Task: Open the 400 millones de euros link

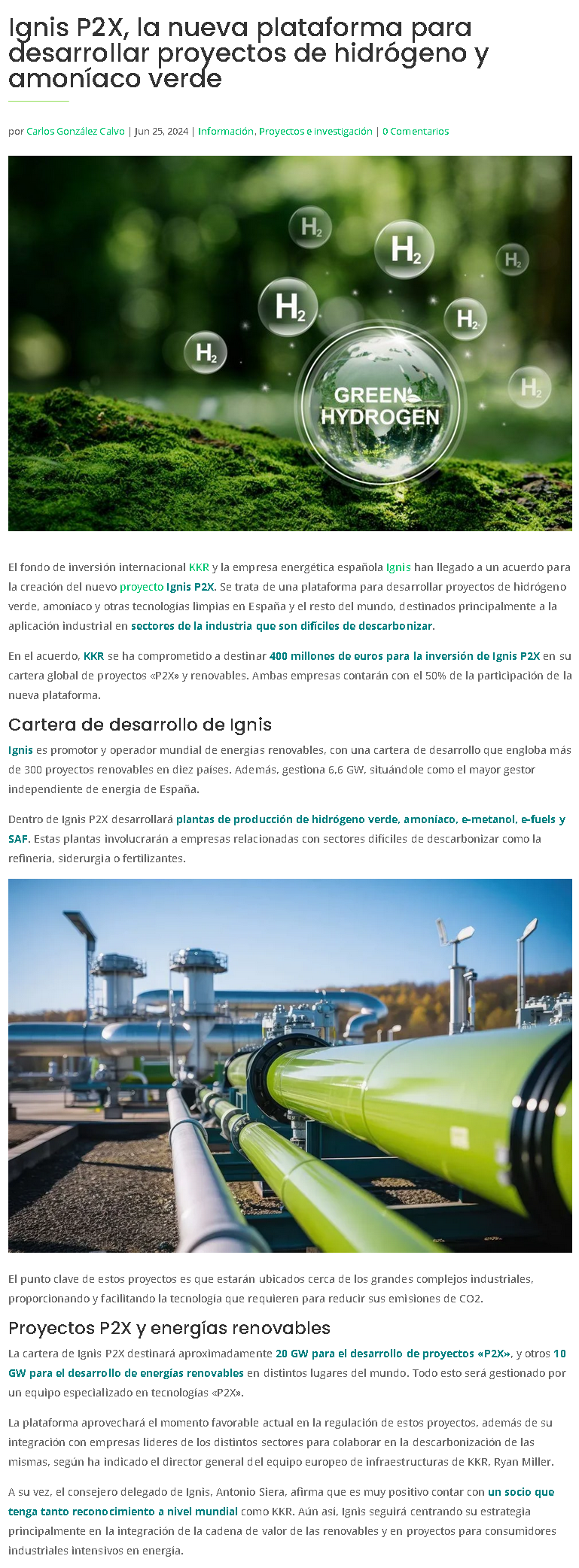Action: click(x=404, y=656)
